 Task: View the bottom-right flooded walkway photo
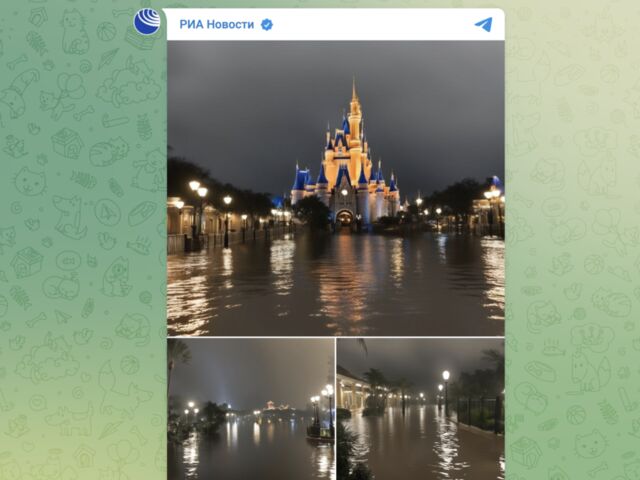(420, 408)
